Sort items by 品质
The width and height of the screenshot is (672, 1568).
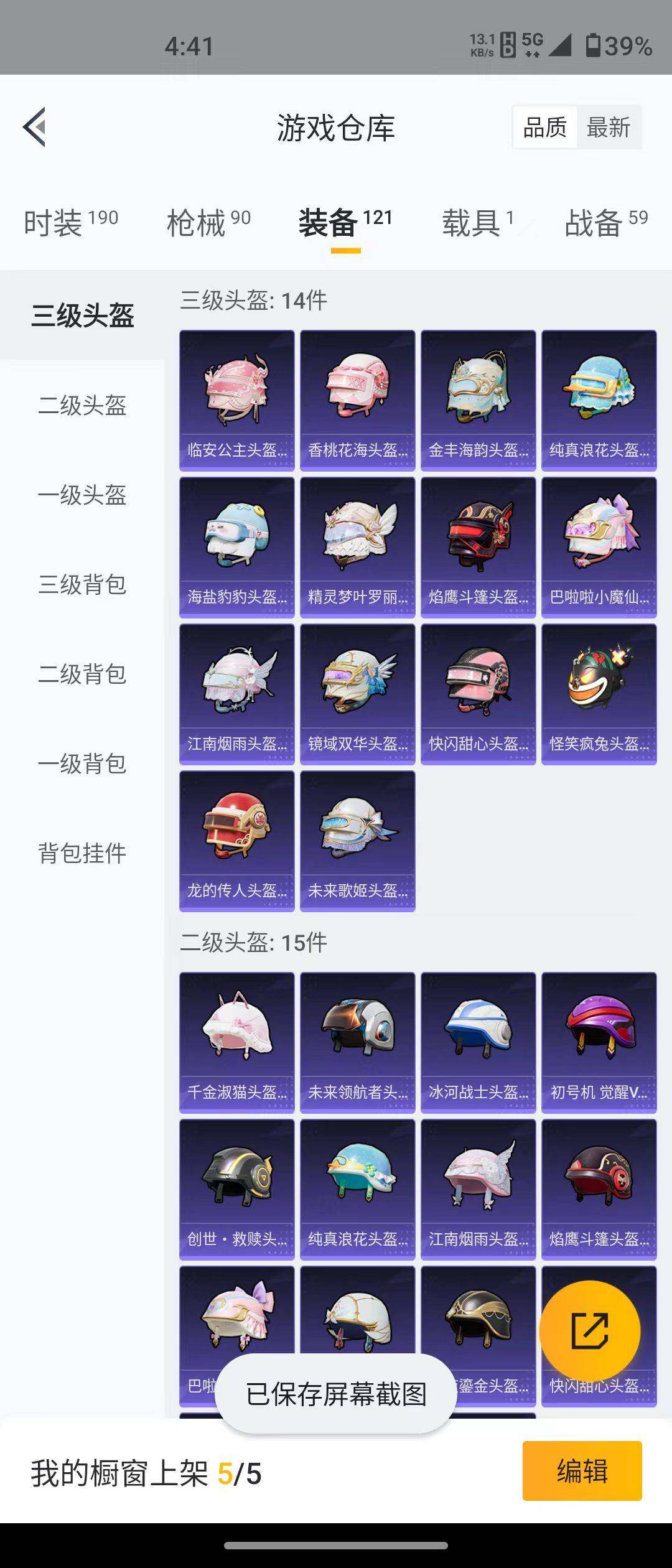point(544,128)
